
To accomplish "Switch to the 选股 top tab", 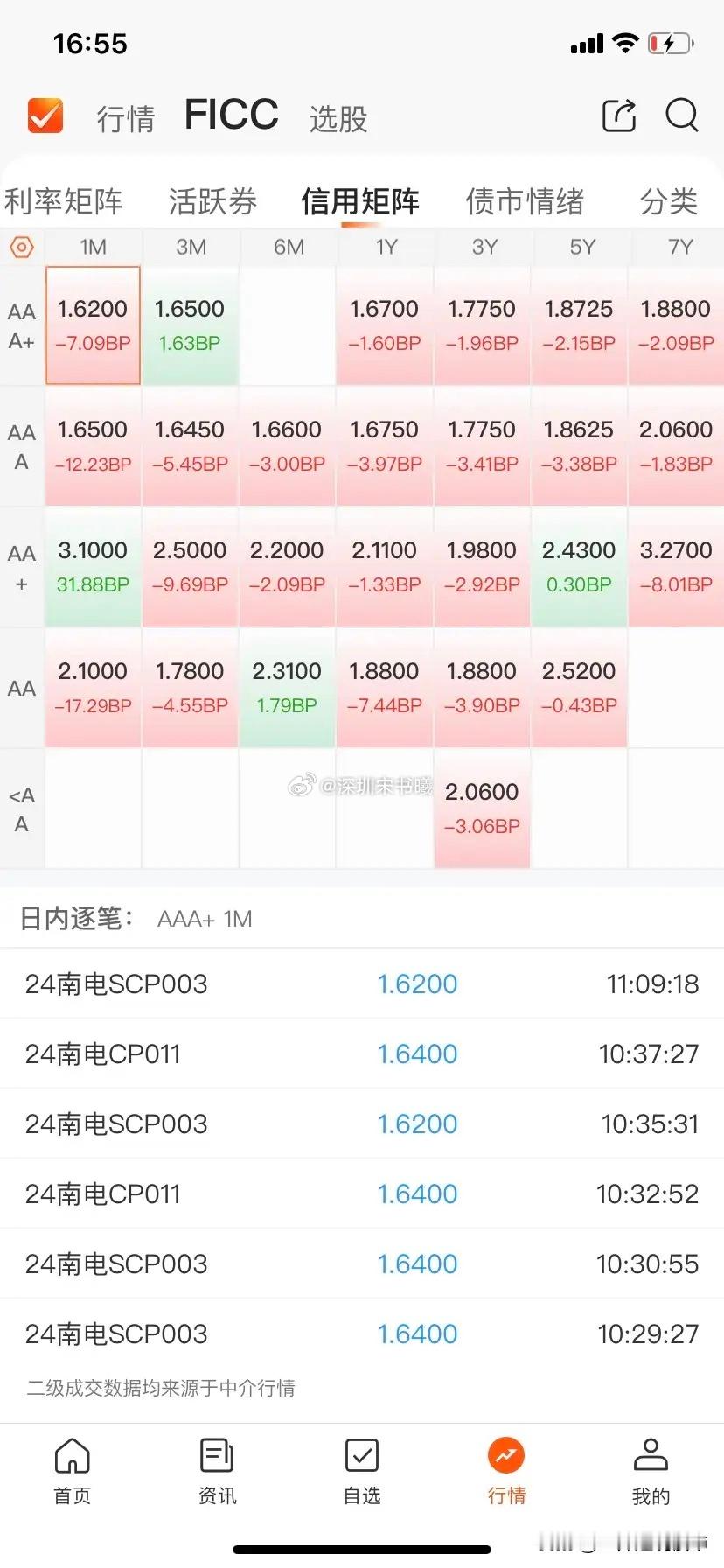I will [x=338, y=118].
